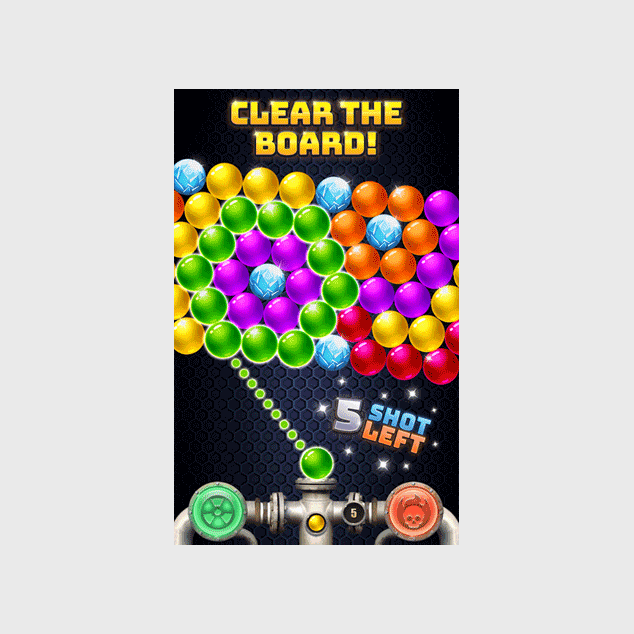
Task: Activate the green radiation power-up button
Action: [219, 510]
